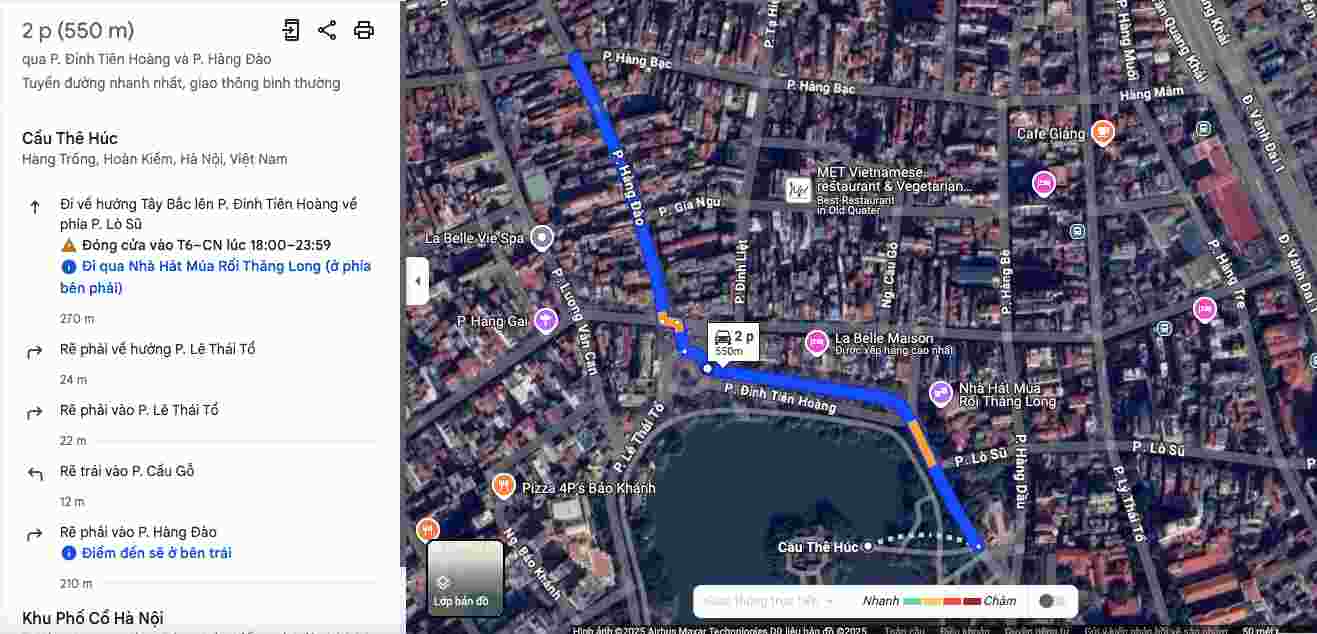Open the P. Hàng Gai place marker
1317x634 pixels.
546,320
